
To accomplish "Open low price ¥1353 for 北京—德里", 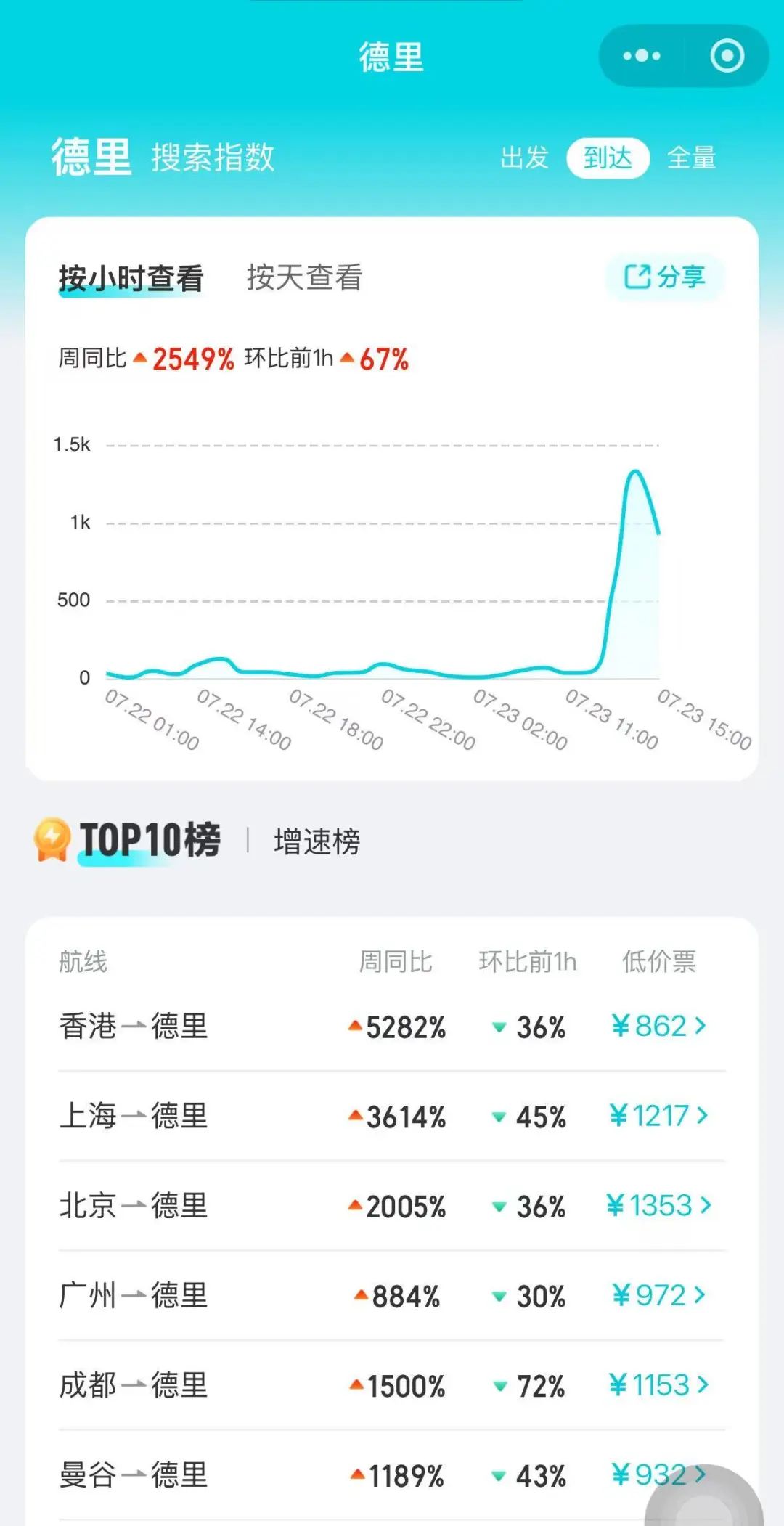I will (658, 1206).
